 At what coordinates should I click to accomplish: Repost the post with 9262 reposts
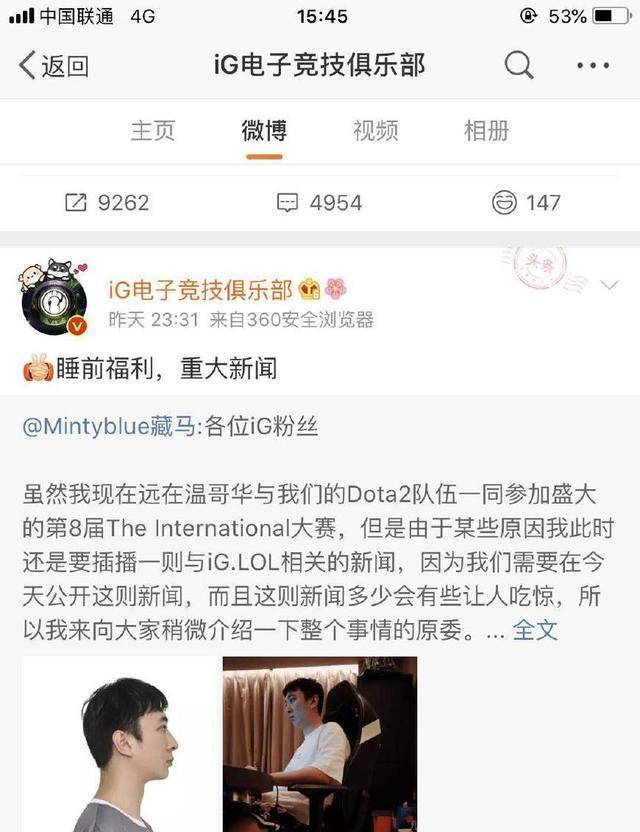[107, 202]
